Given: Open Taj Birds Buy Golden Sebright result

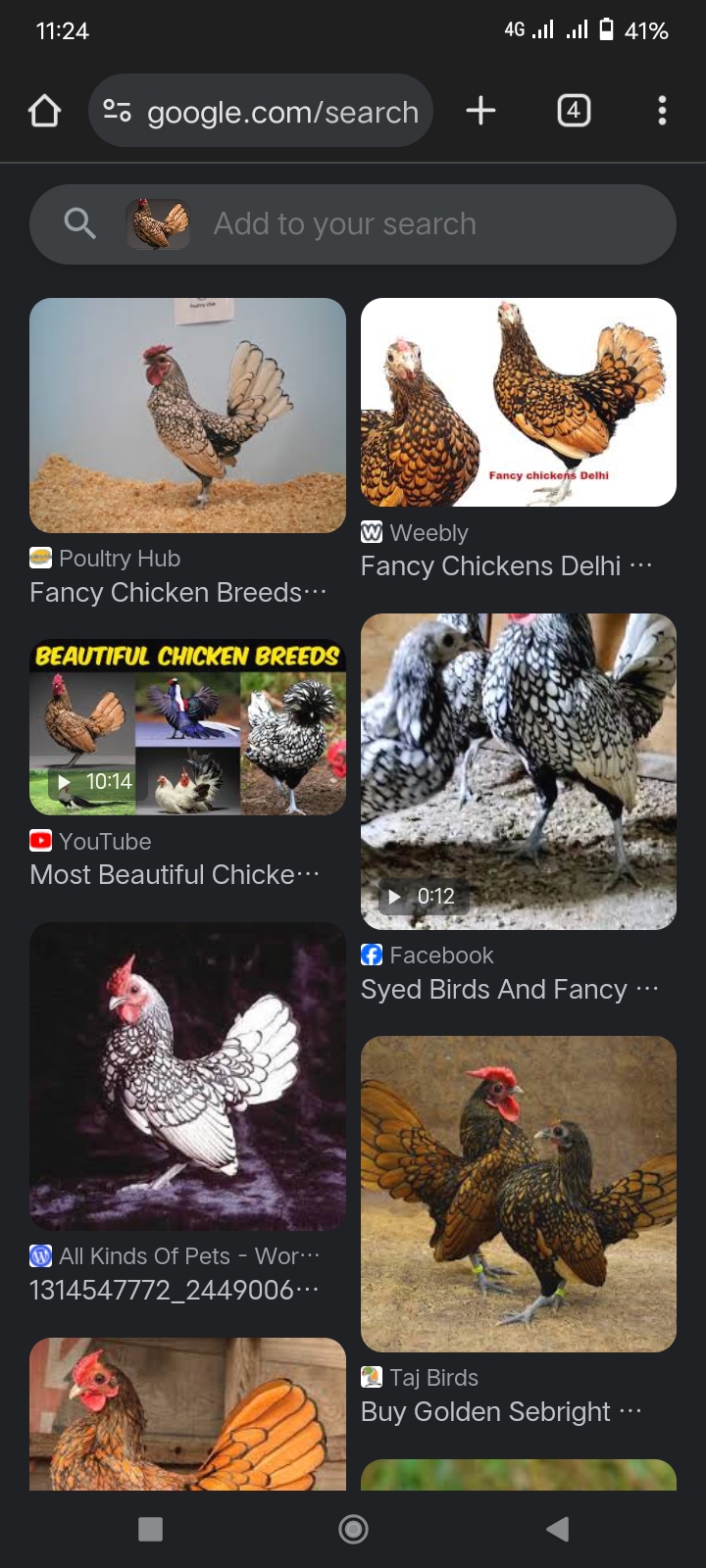Looking at the screenshot, I should coord(518,1194).
